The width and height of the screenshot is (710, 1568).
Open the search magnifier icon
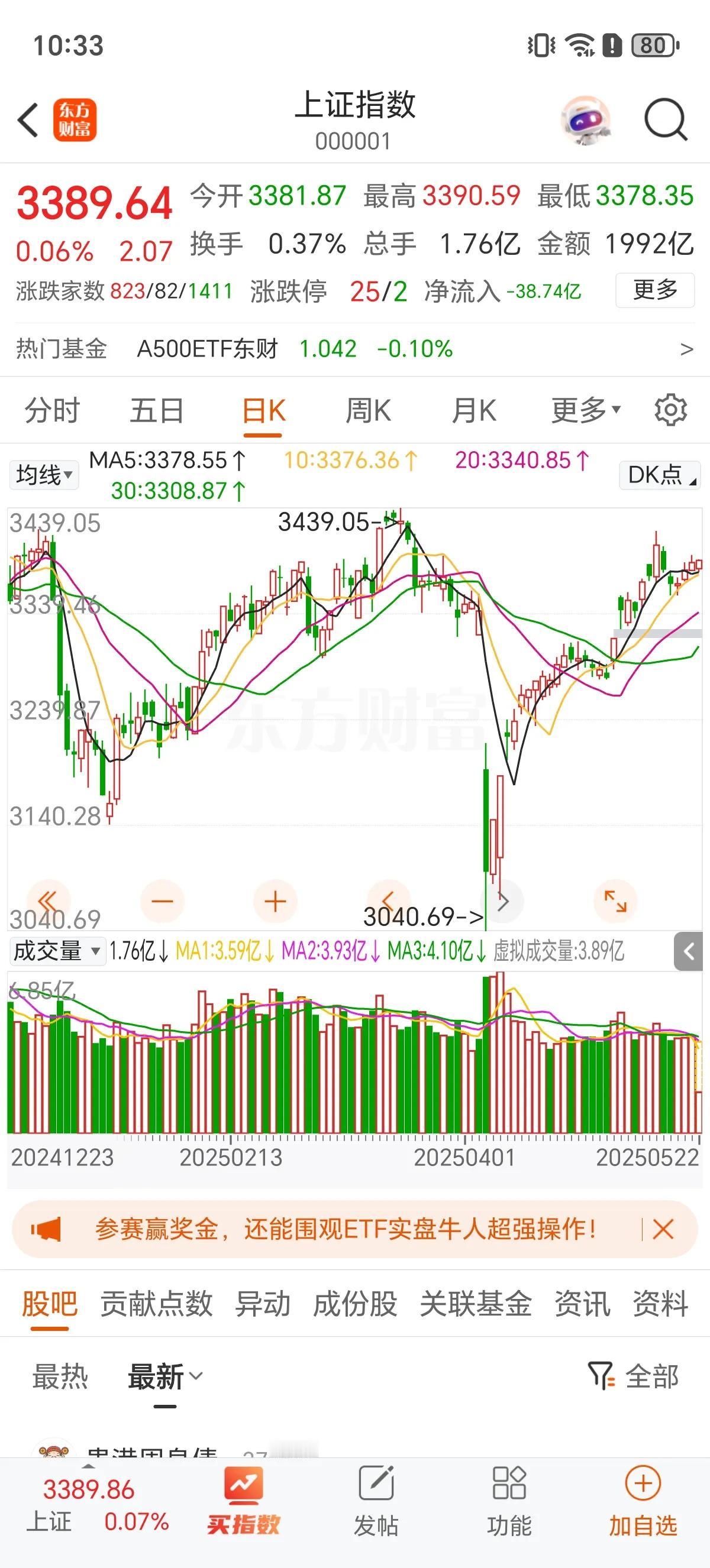[x=666, y=120]
